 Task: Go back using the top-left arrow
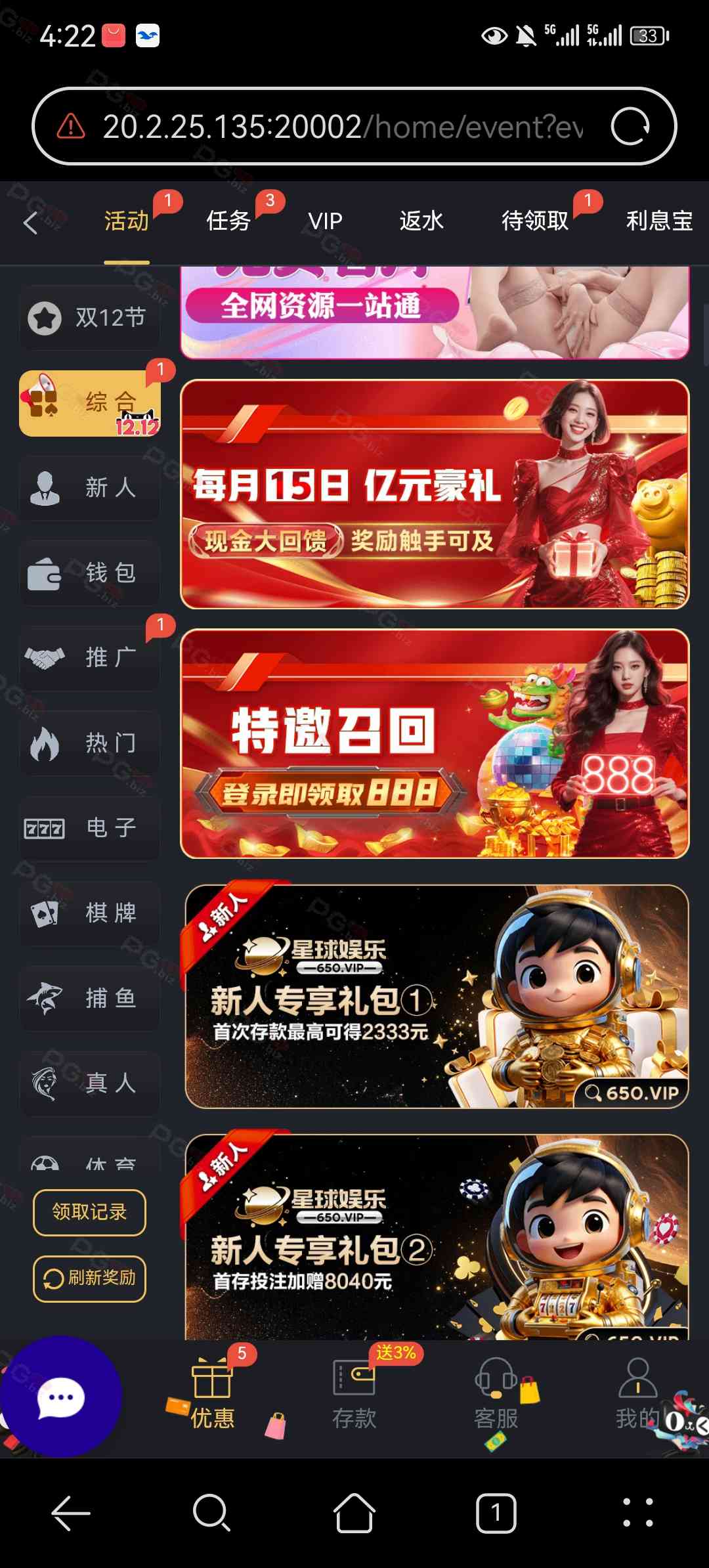pyautogui.click(x=30, y=223)
